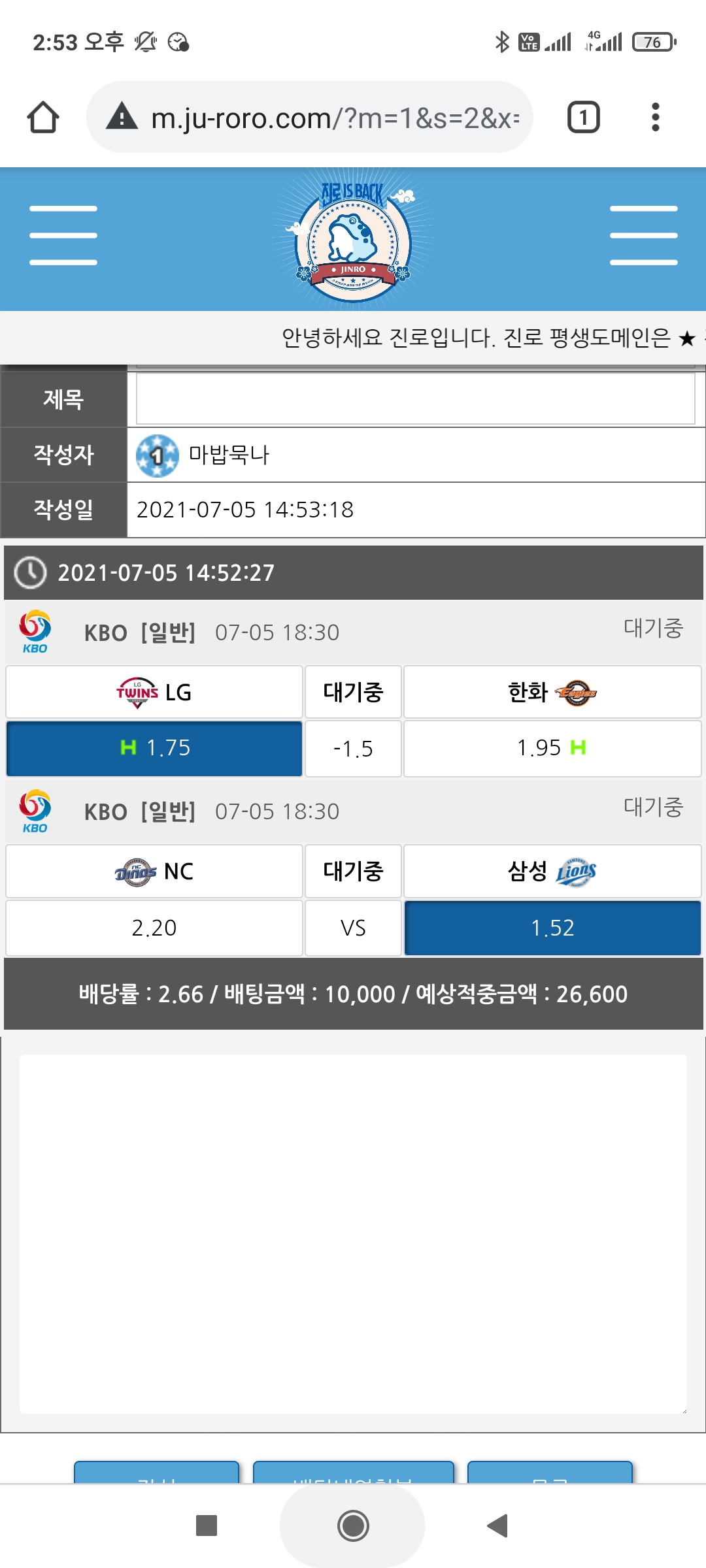Open the browser overflow menu

[x=655, y=118]
